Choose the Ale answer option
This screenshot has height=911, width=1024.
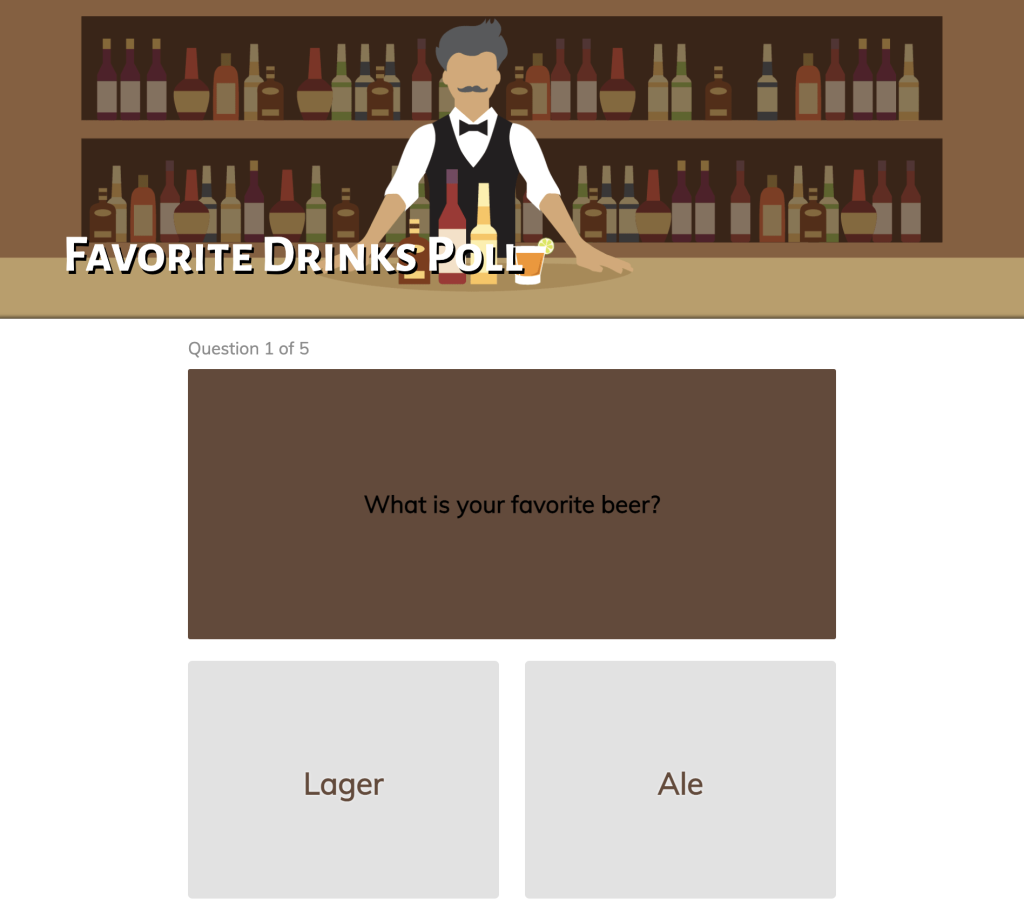(680, 780)
